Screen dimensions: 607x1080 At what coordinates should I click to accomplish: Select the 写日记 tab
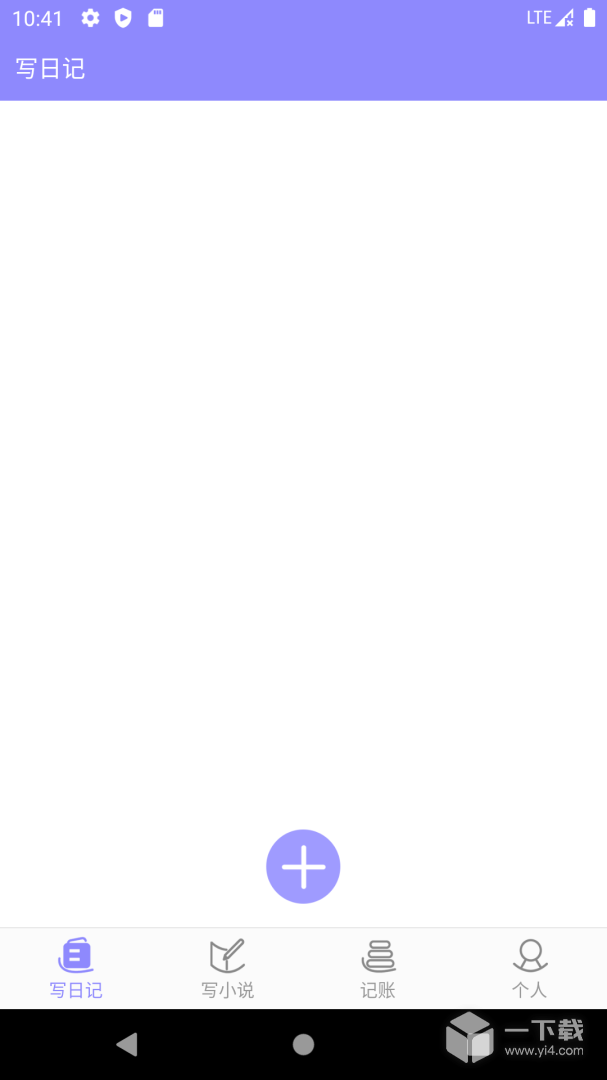coord(76,968)
